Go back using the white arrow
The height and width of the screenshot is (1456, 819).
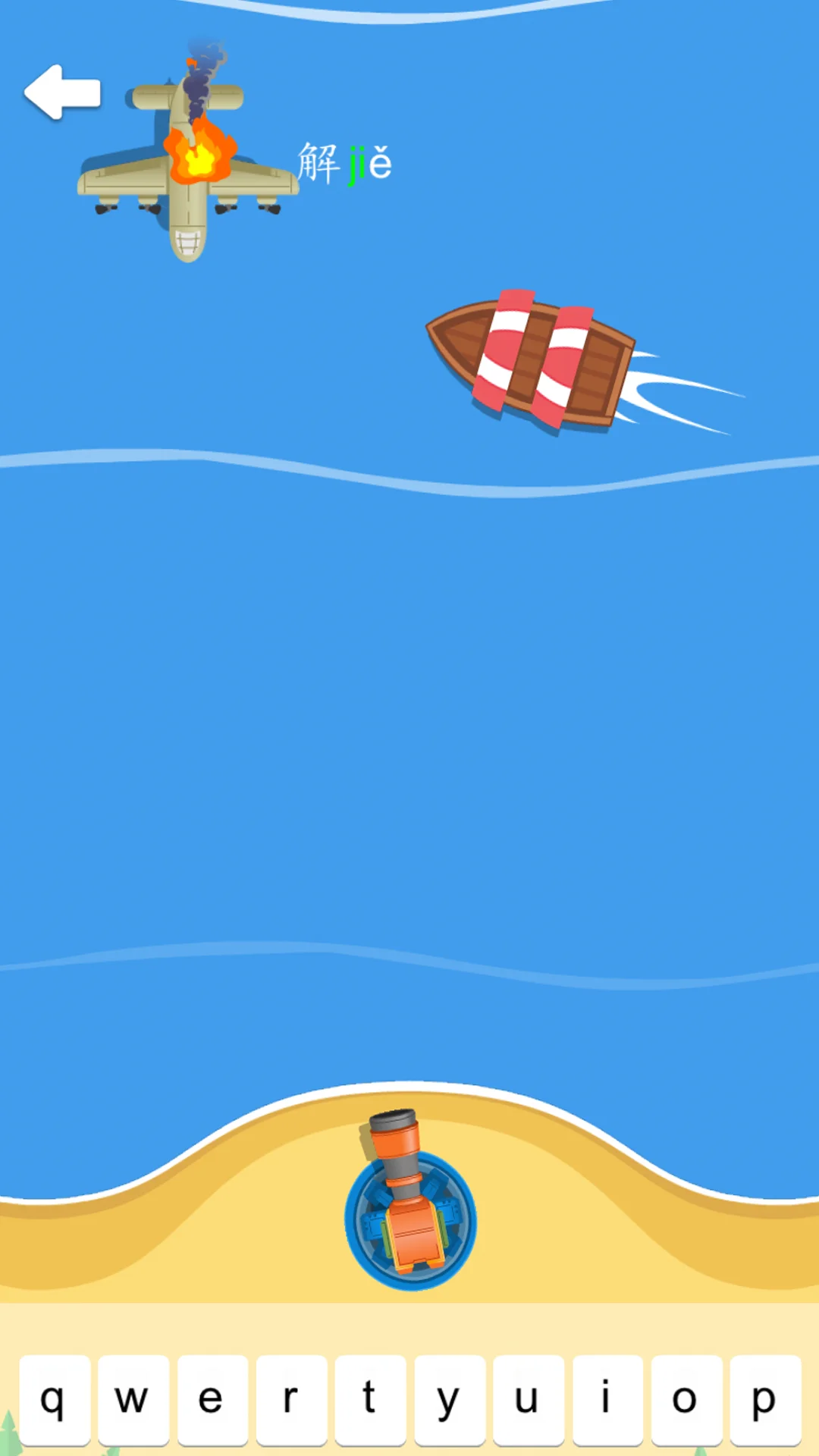[62, 93]
